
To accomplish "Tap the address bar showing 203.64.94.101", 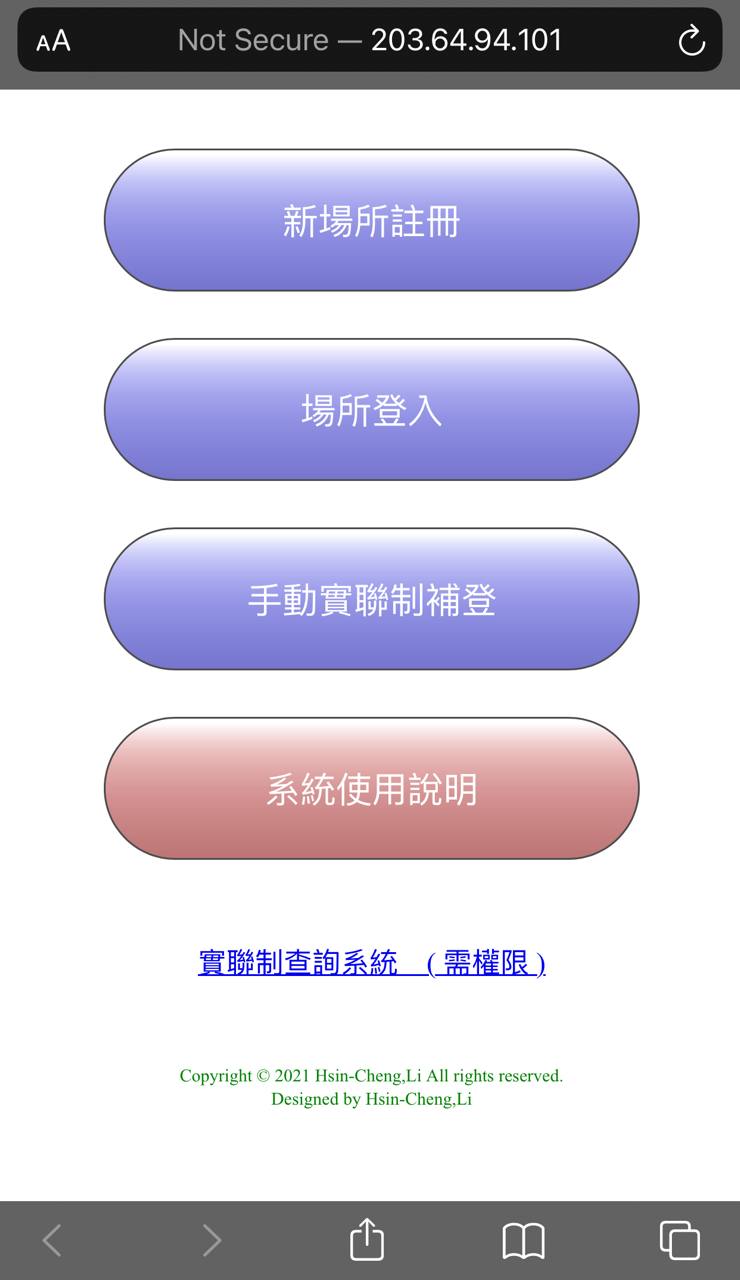I will click(x=370, y=40).
